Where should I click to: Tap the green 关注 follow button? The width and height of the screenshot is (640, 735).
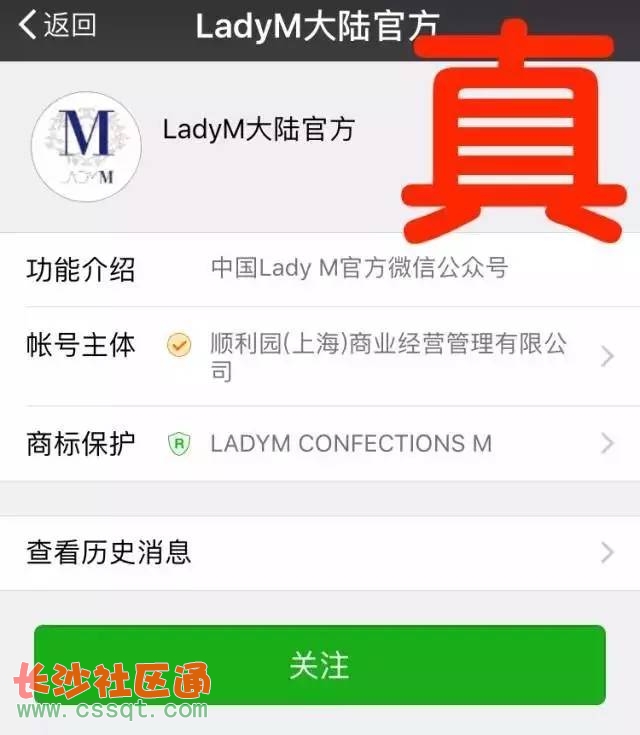(320, 665)
